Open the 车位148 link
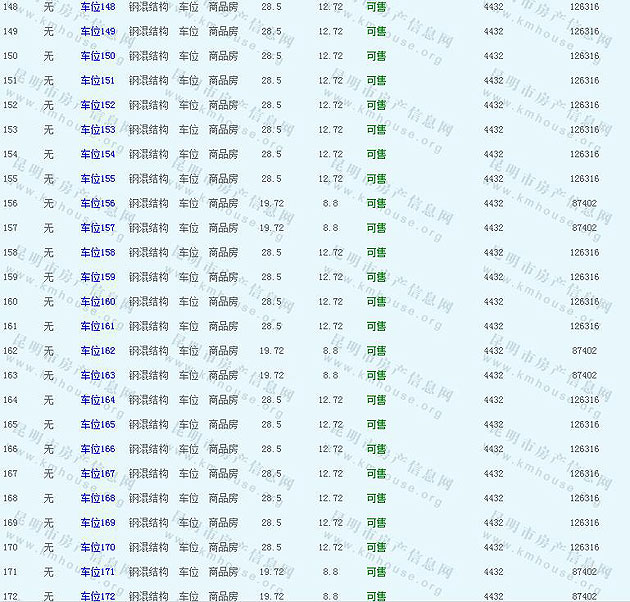This screenshot has height=602, width=630. click(x=97, y=7)
